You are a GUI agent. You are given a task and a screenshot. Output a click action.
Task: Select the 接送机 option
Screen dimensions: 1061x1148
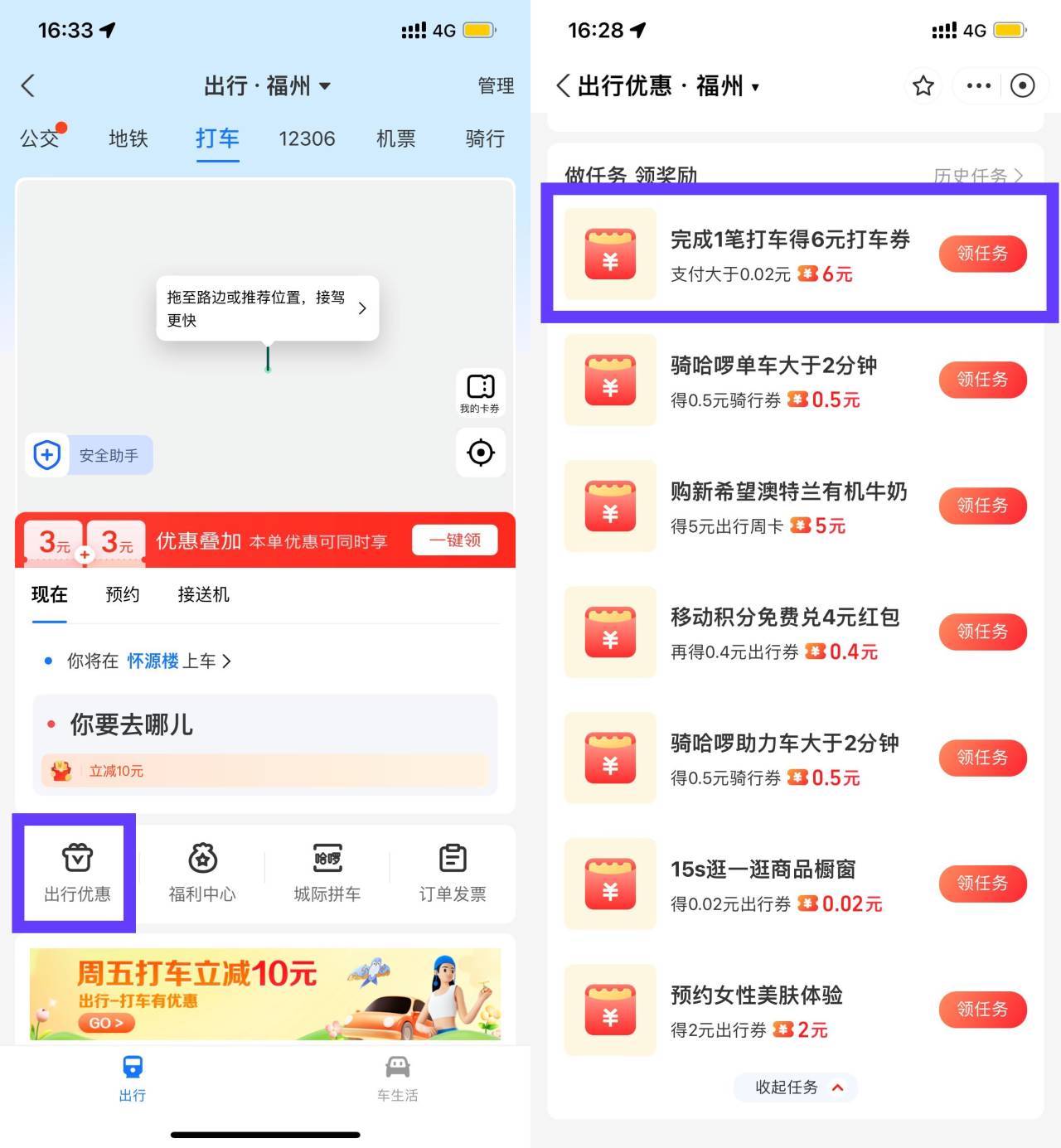203,594
